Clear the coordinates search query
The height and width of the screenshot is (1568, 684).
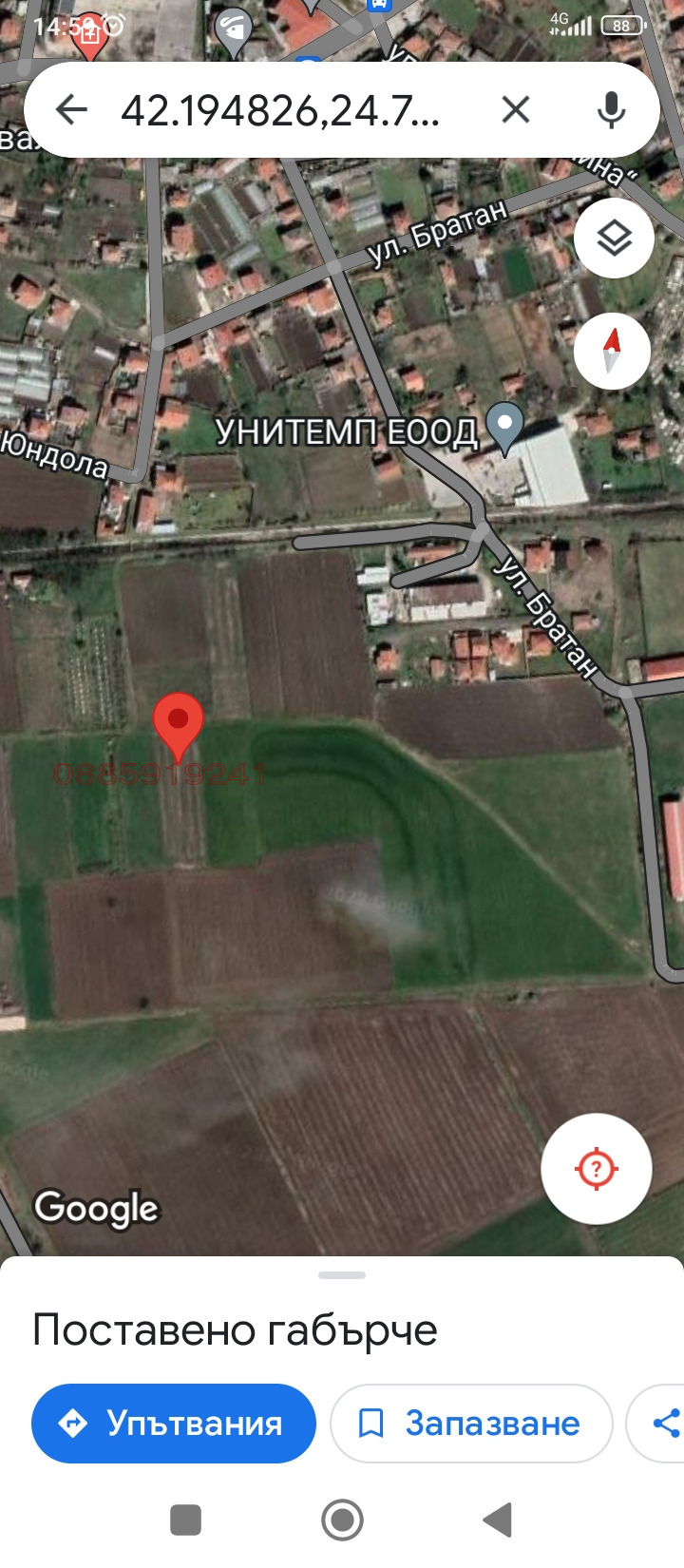coord(515,110)
